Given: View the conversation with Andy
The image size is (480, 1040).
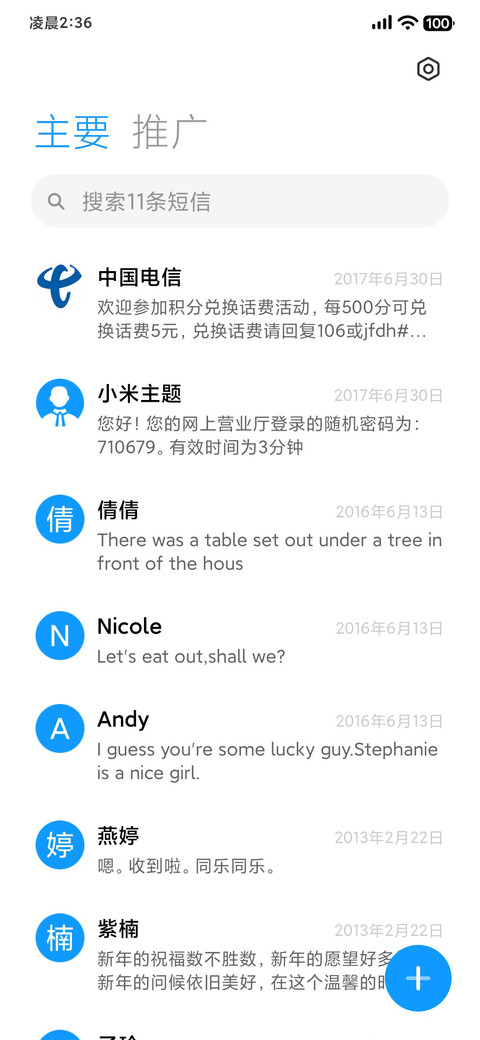Looking at the screenshot, I should [x=240, y=745].
